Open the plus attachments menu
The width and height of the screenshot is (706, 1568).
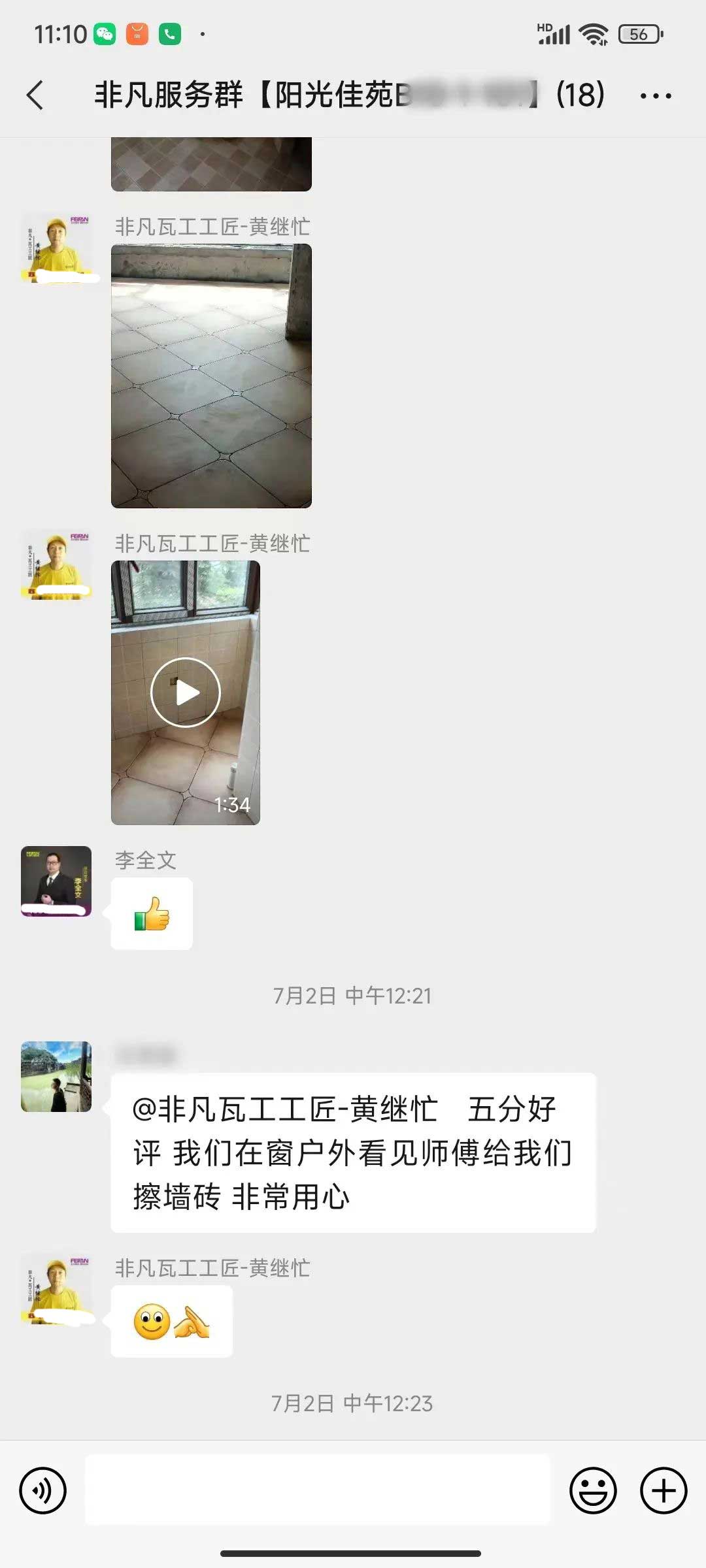(x=664, y=1491)
